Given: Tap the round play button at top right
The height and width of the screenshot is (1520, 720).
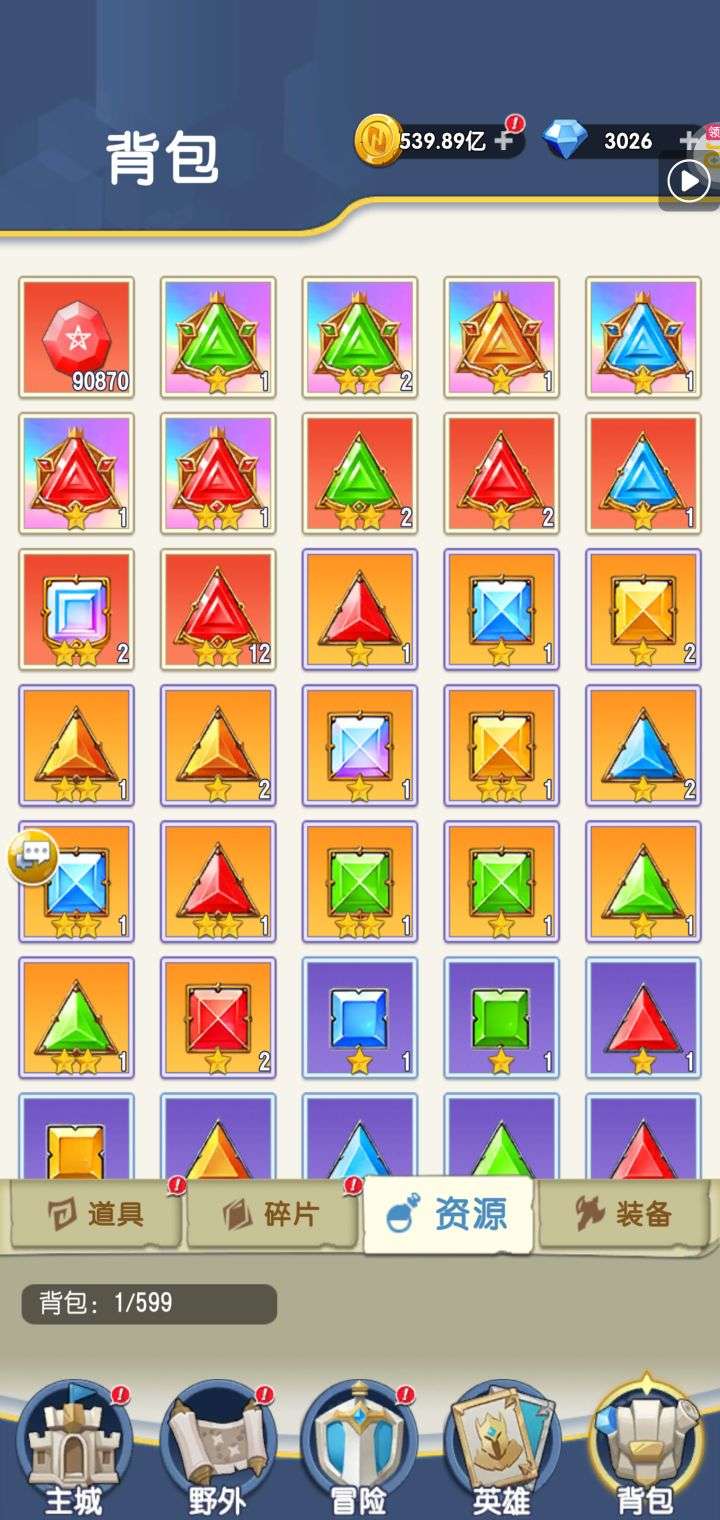Looking at the screenshot, I should (688, 183).
